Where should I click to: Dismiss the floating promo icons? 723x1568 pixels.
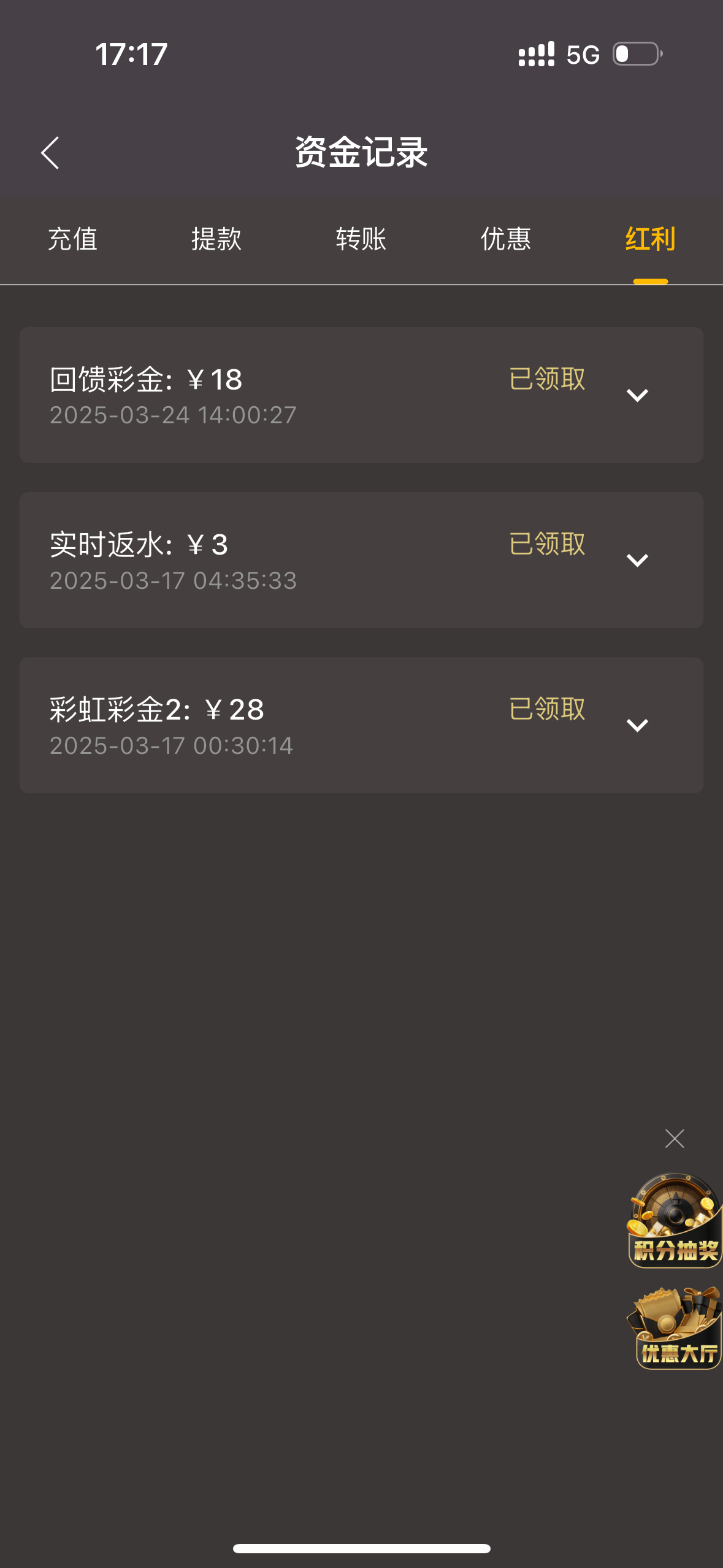coord(675,1139)
